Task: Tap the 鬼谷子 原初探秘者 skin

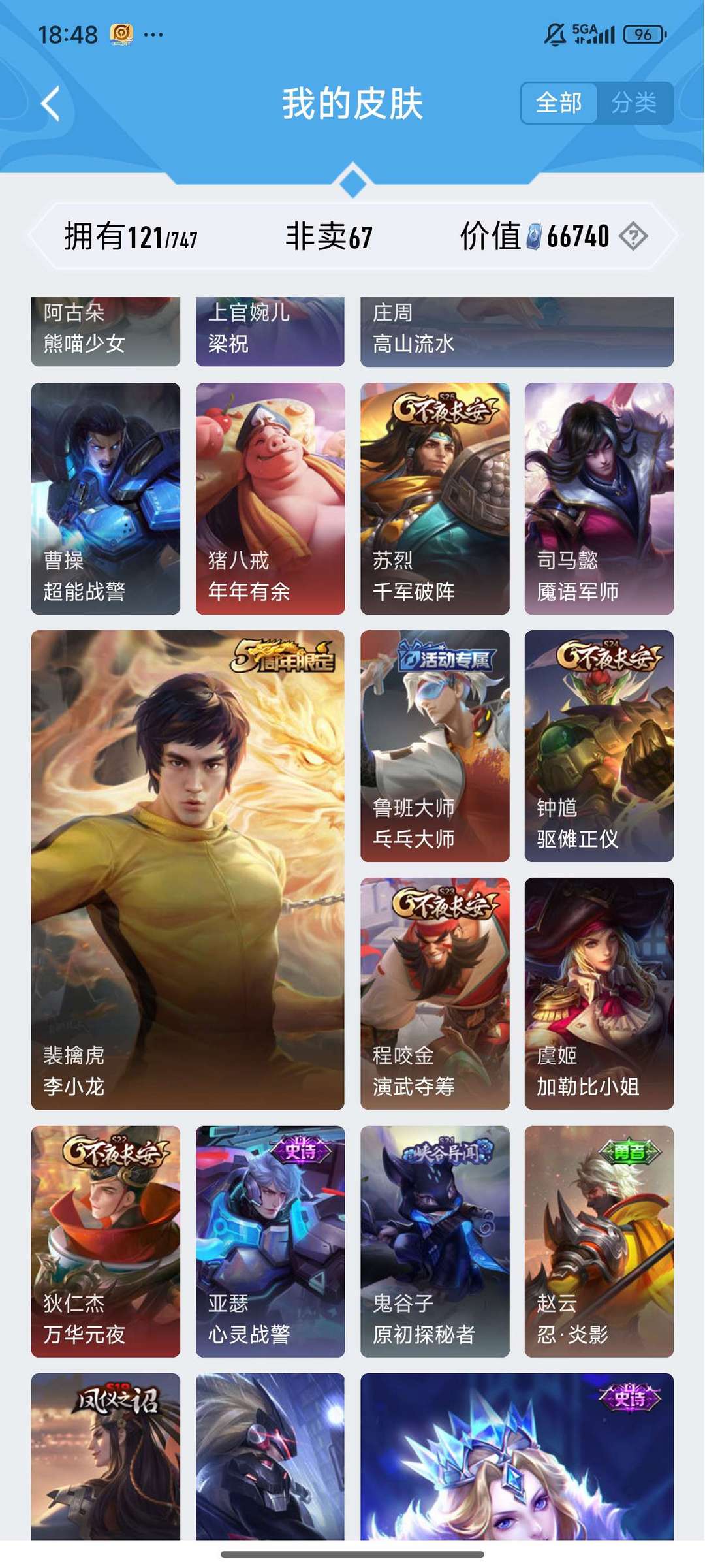Action: click(435, 1241)
